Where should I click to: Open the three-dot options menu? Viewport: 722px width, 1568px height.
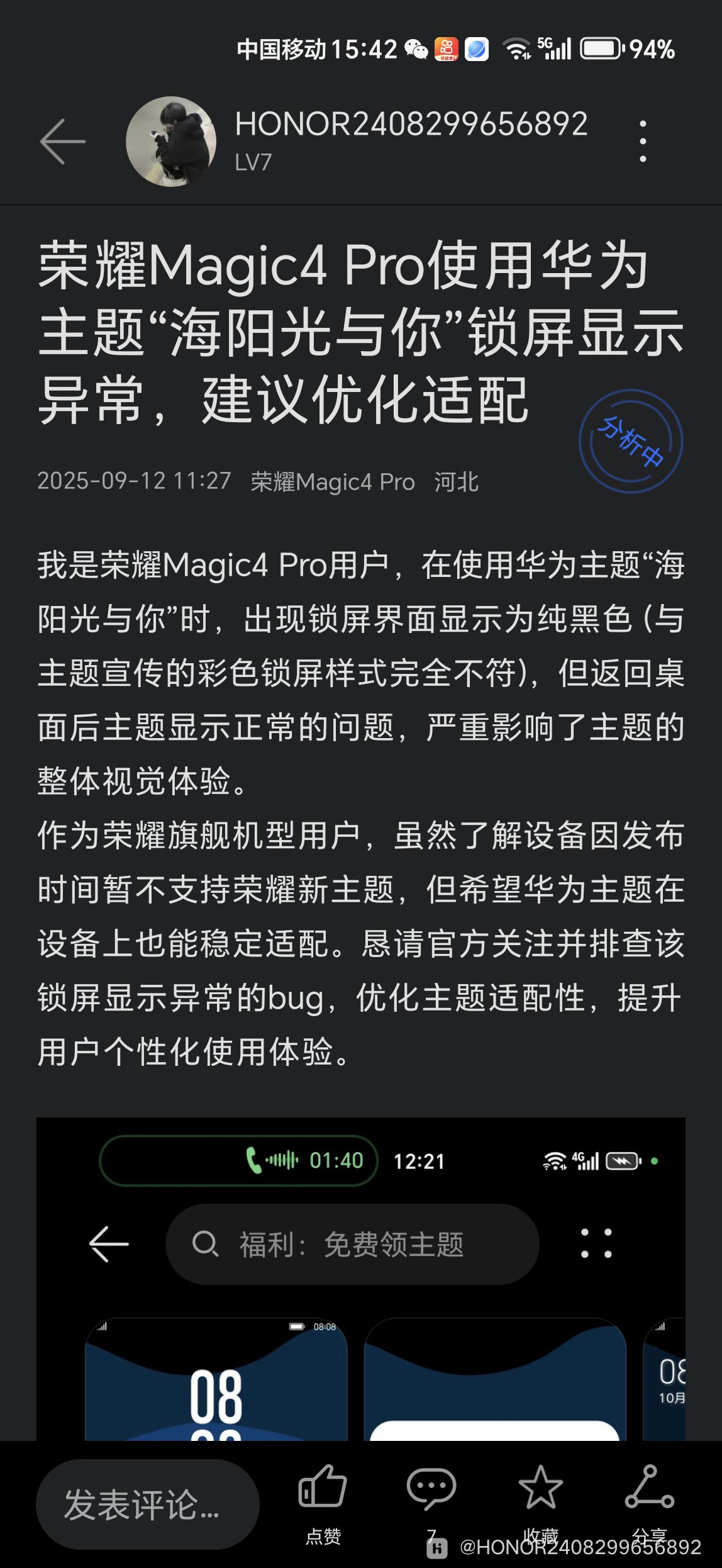(641, 140)
